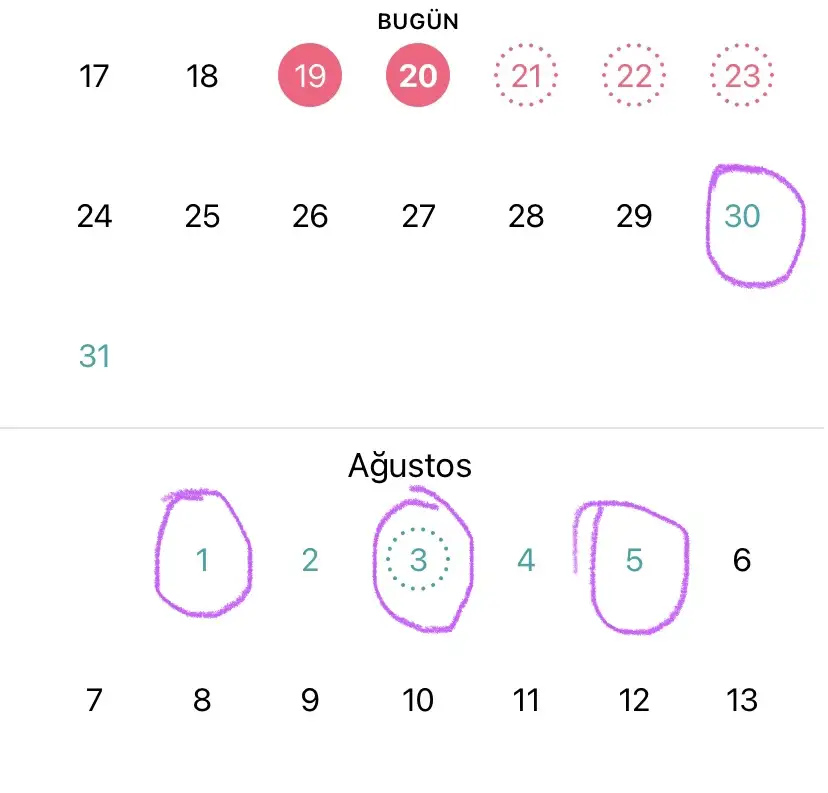Tap on day 18
This screenshot has width=828, height=793.
(x=202, y=76)
